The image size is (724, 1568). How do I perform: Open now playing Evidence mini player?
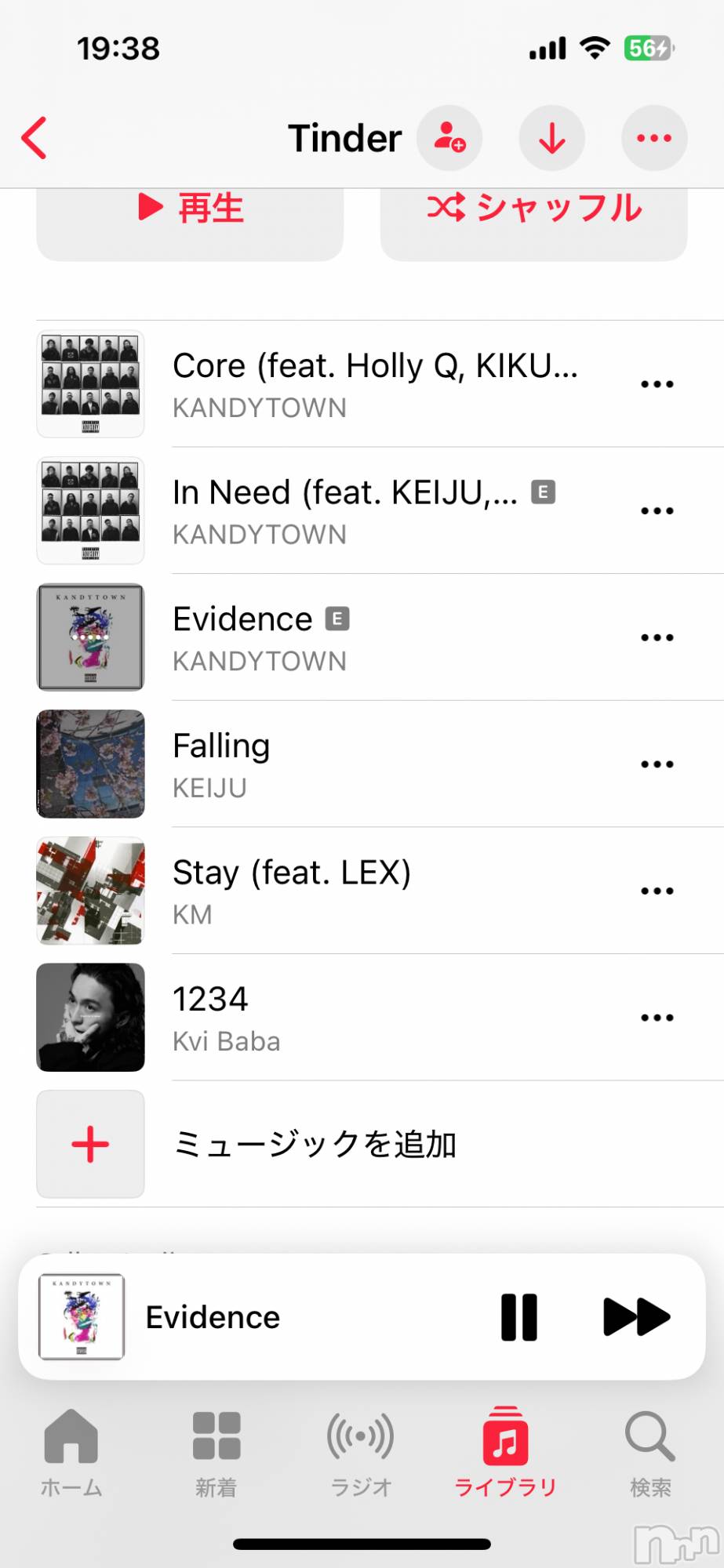[x=235, y=1317]
